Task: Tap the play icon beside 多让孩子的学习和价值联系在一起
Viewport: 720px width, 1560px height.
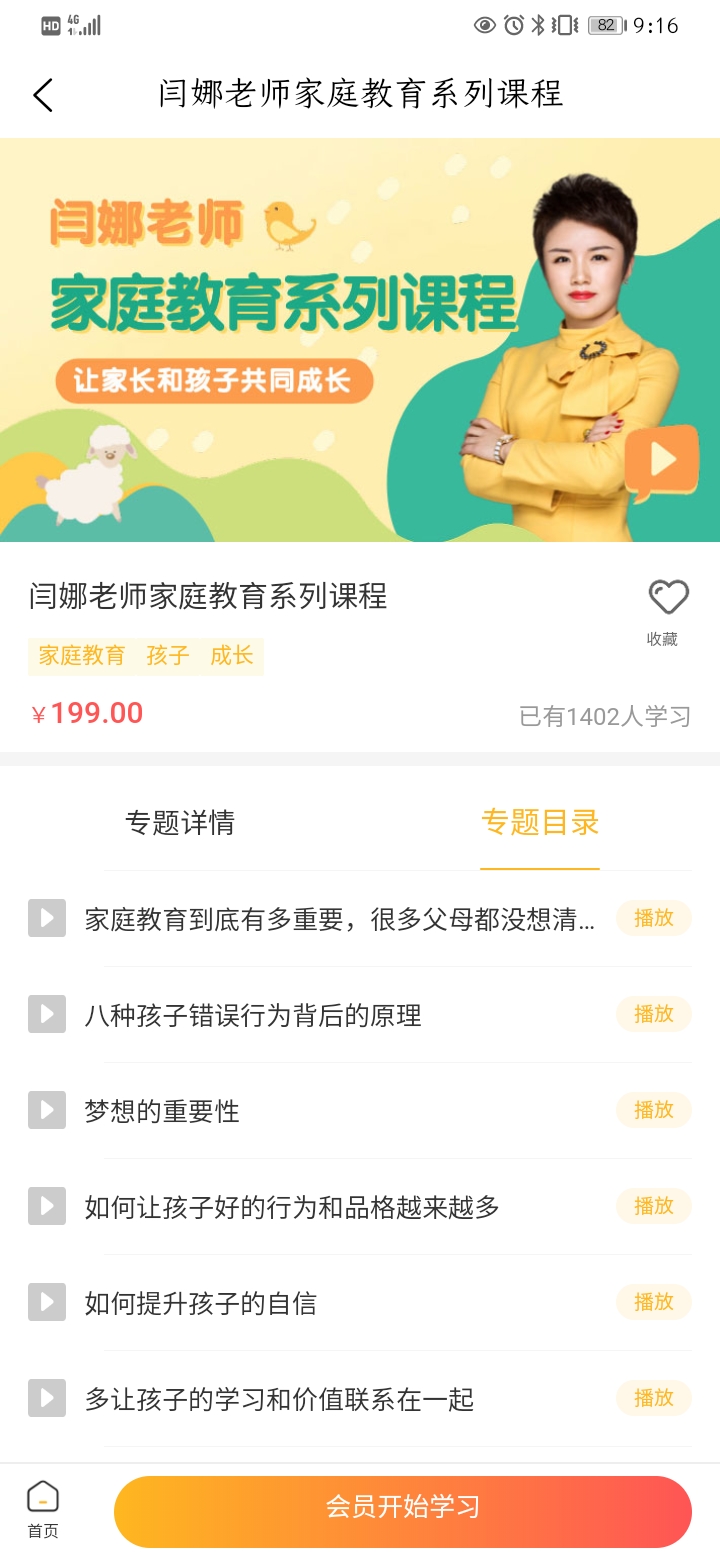Action: pos(46,1398)
